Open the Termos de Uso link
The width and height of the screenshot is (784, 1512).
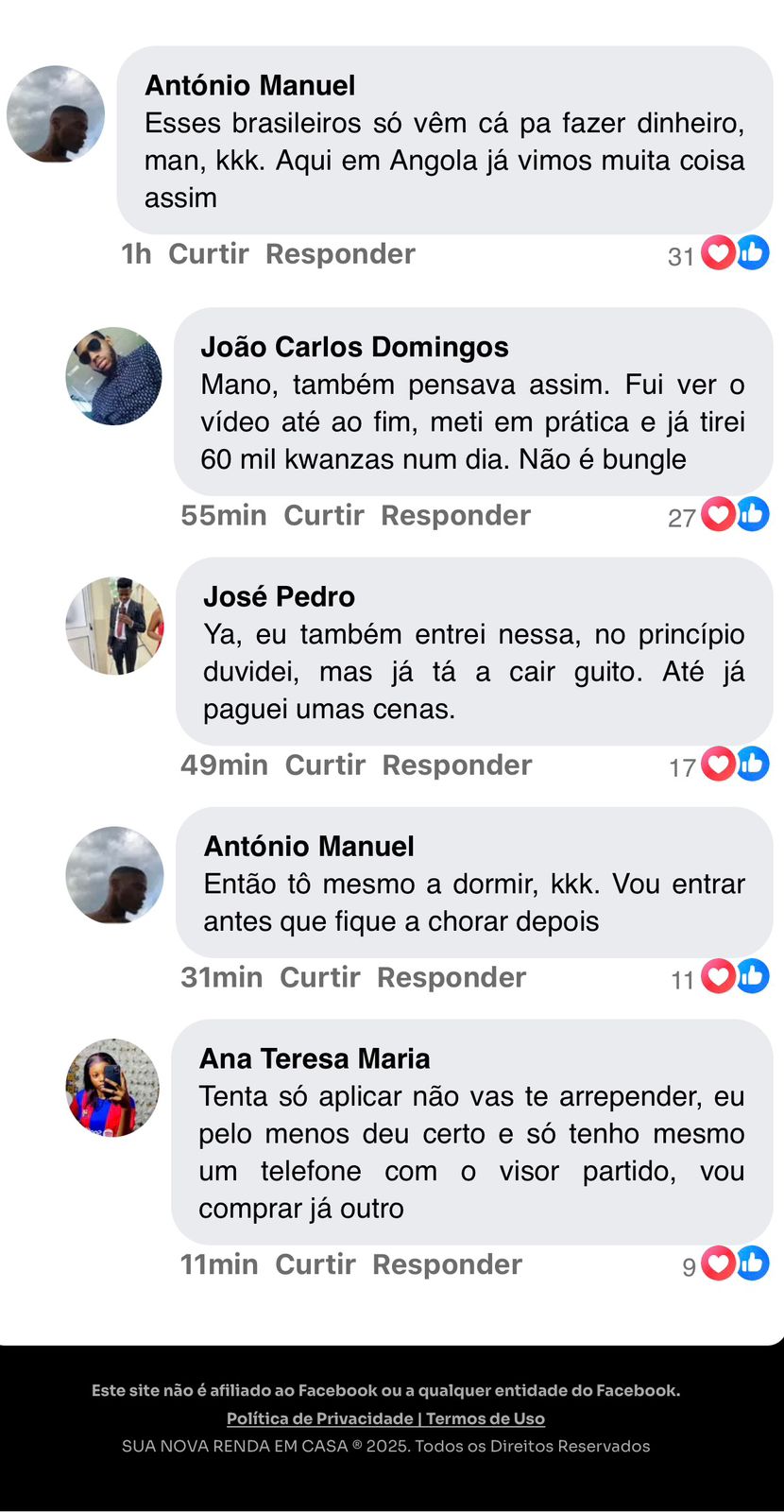pyautogui.click(x=486, y=1418)
